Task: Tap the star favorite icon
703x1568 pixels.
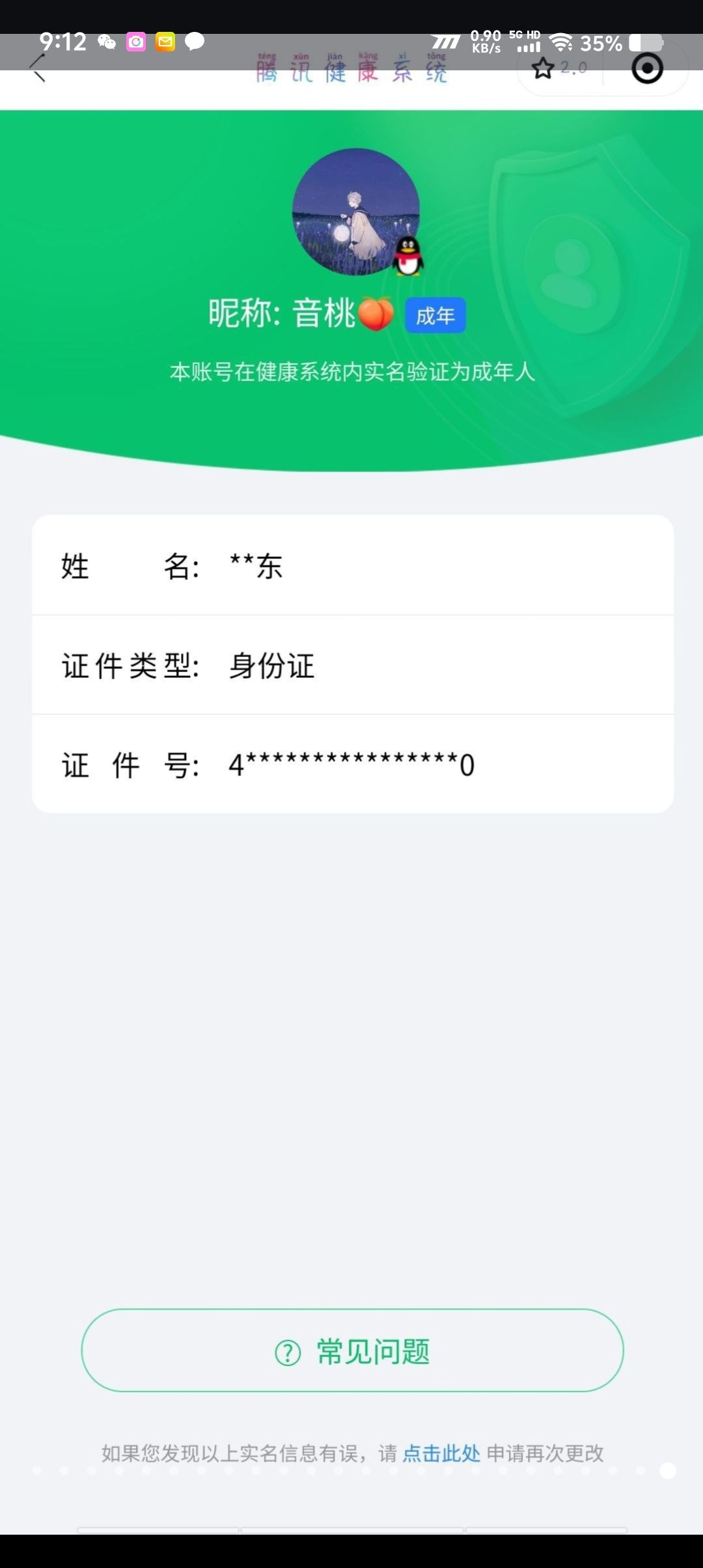Action: click(x=543, y=68)
